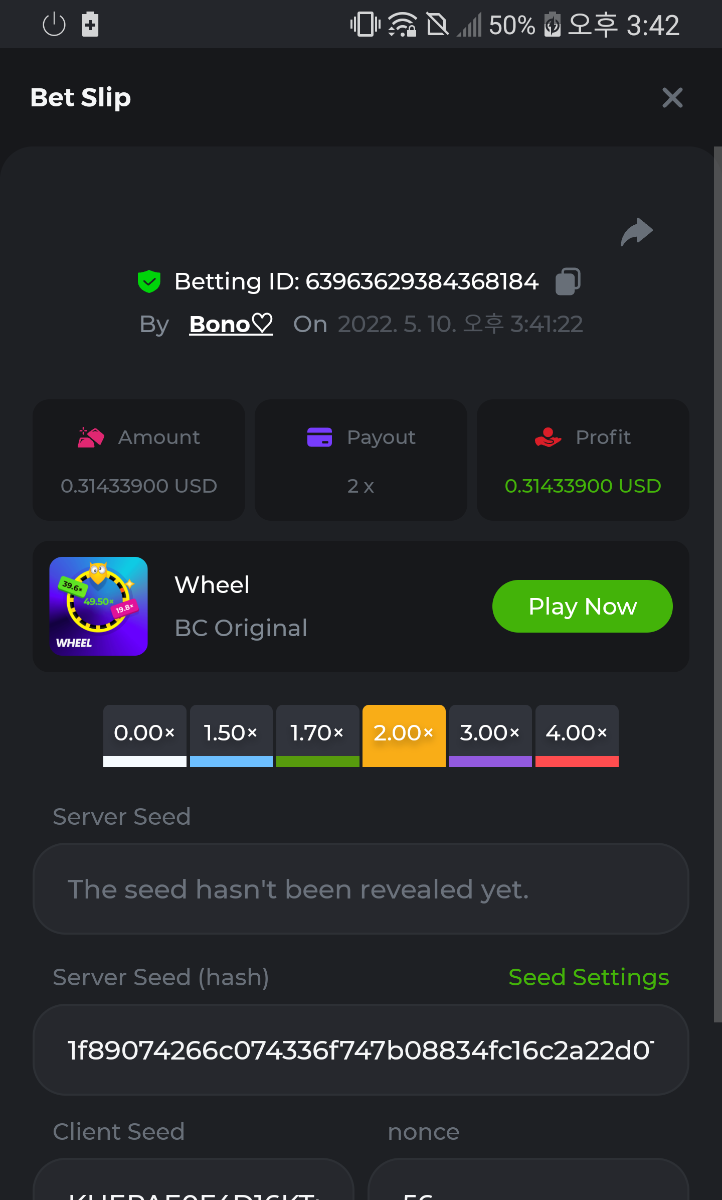The height and width of the screenshot is (1200, 722).
Task: Open the Wheel game thumbnail
Action: pos(98,606)
